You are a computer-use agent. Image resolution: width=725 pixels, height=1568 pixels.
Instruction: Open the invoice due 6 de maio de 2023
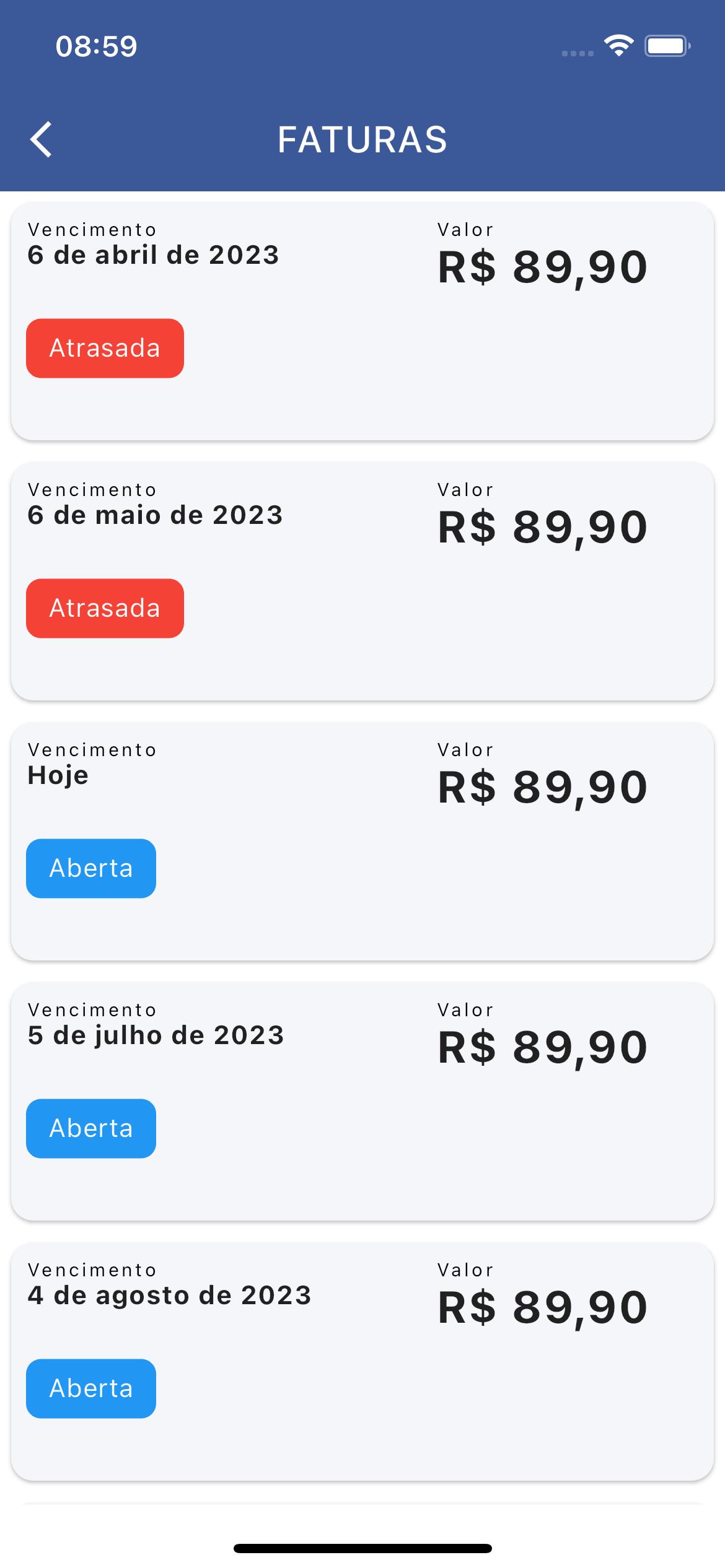coord(362,581)
